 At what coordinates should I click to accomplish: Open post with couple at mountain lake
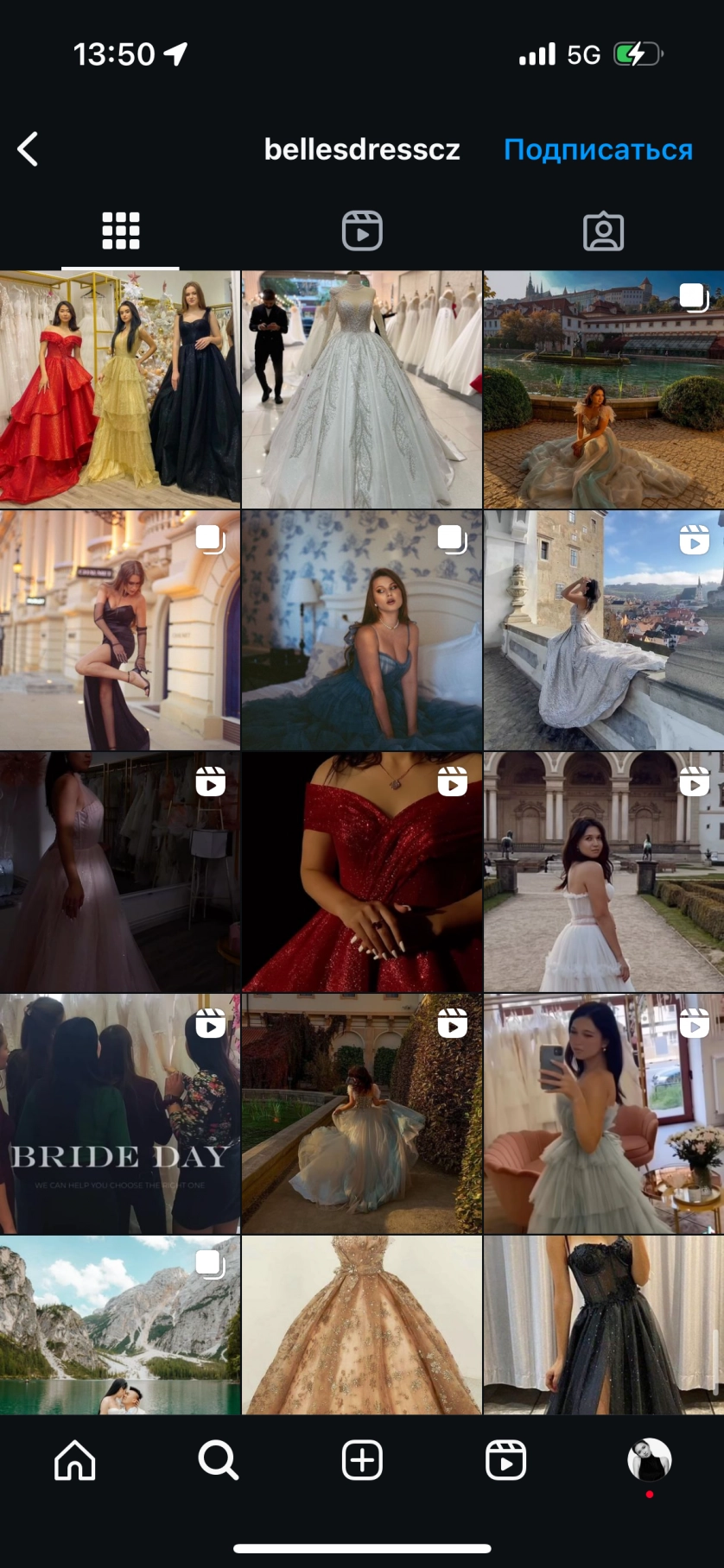click(x=120, y=1325)
